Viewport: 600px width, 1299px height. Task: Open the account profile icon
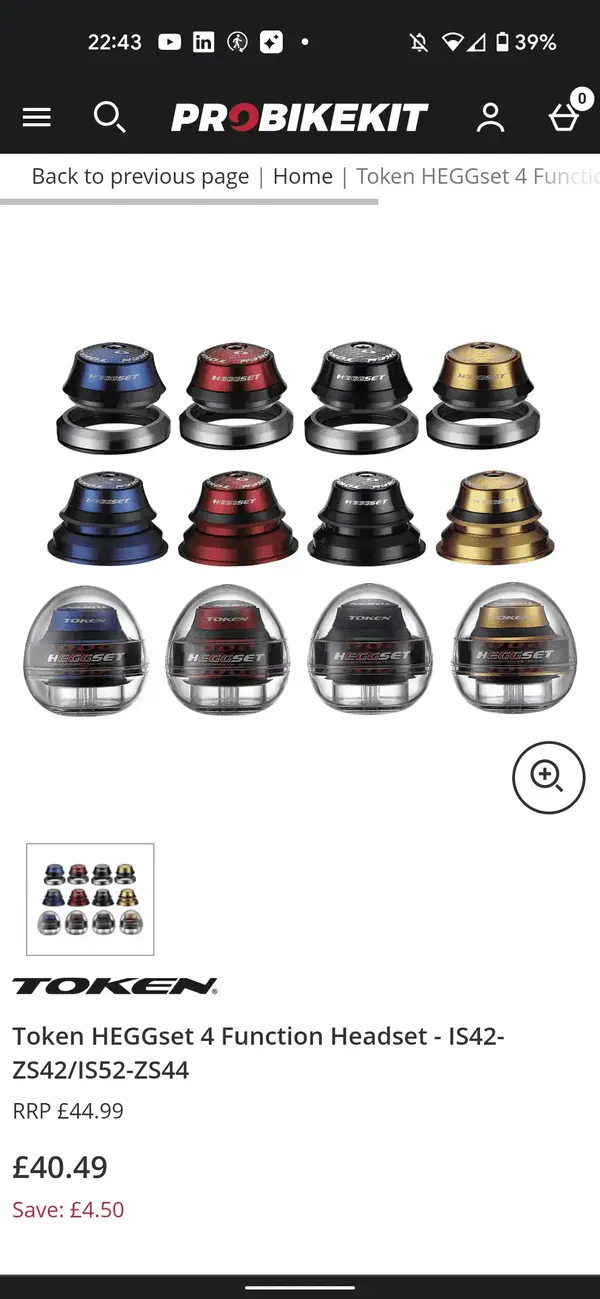(x=490, y=118)
